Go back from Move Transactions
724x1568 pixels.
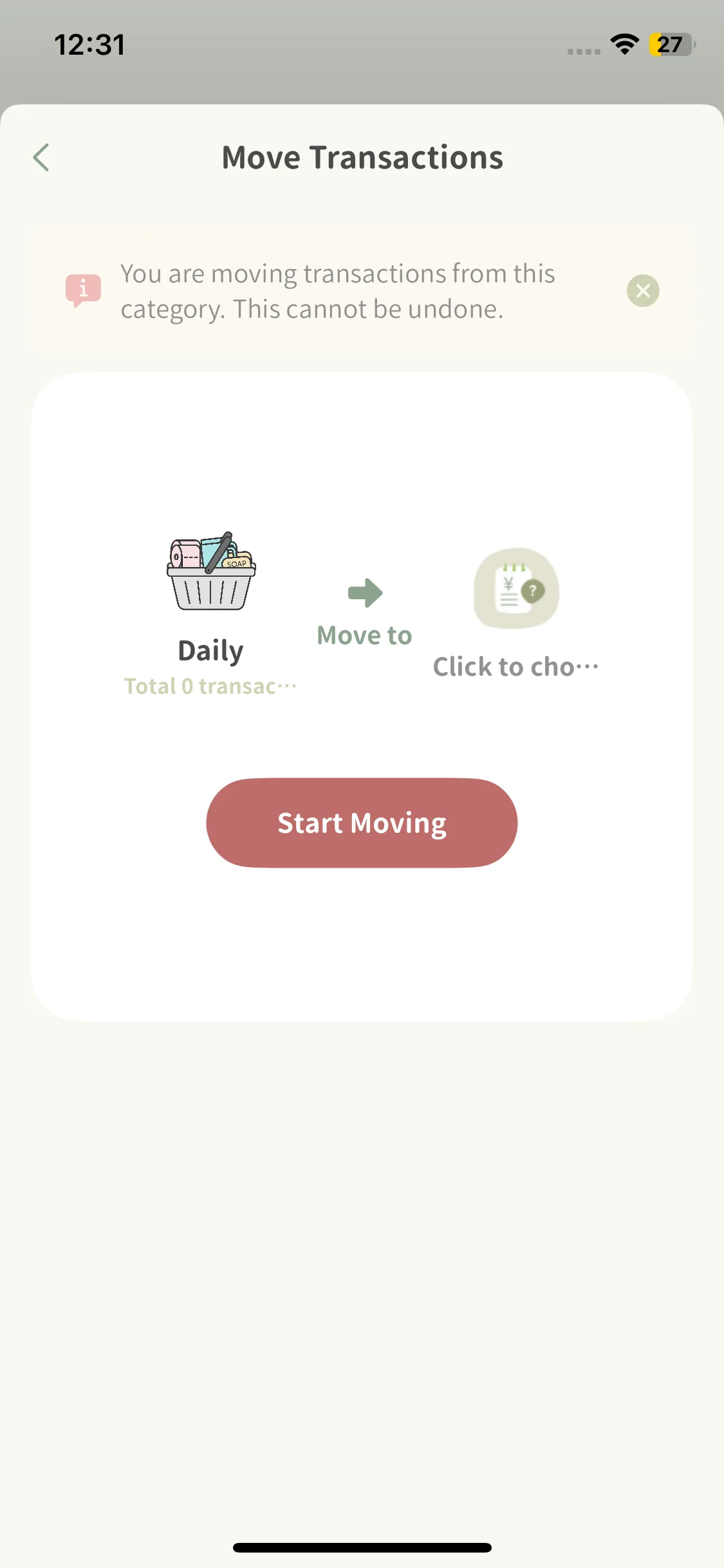pos(41,158)
